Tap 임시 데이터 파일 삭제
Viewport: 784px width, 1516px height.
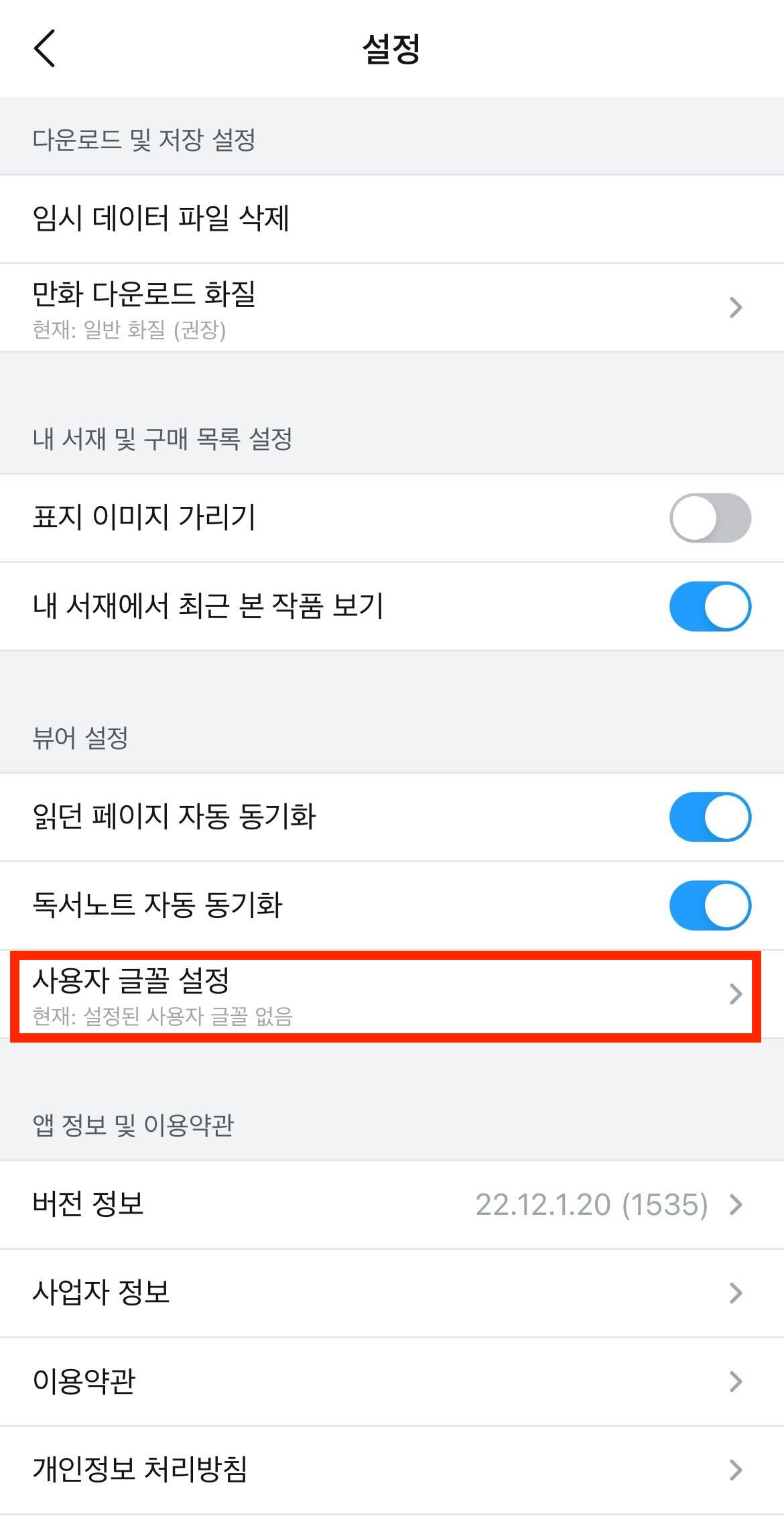[x=392, y=219]
